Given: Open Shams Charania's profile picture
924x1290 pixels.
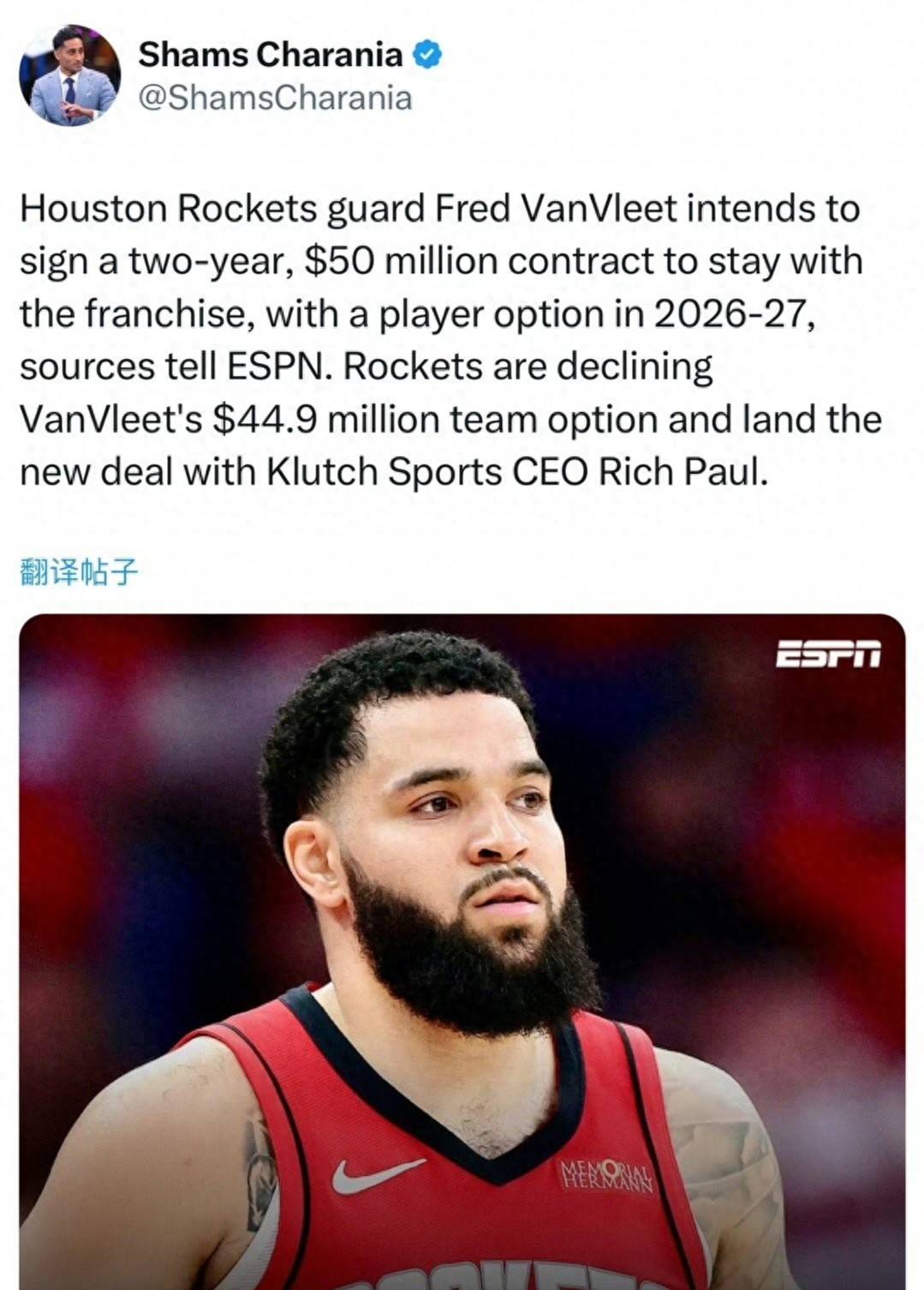Looking at the screenshot, I should point(69,76).
